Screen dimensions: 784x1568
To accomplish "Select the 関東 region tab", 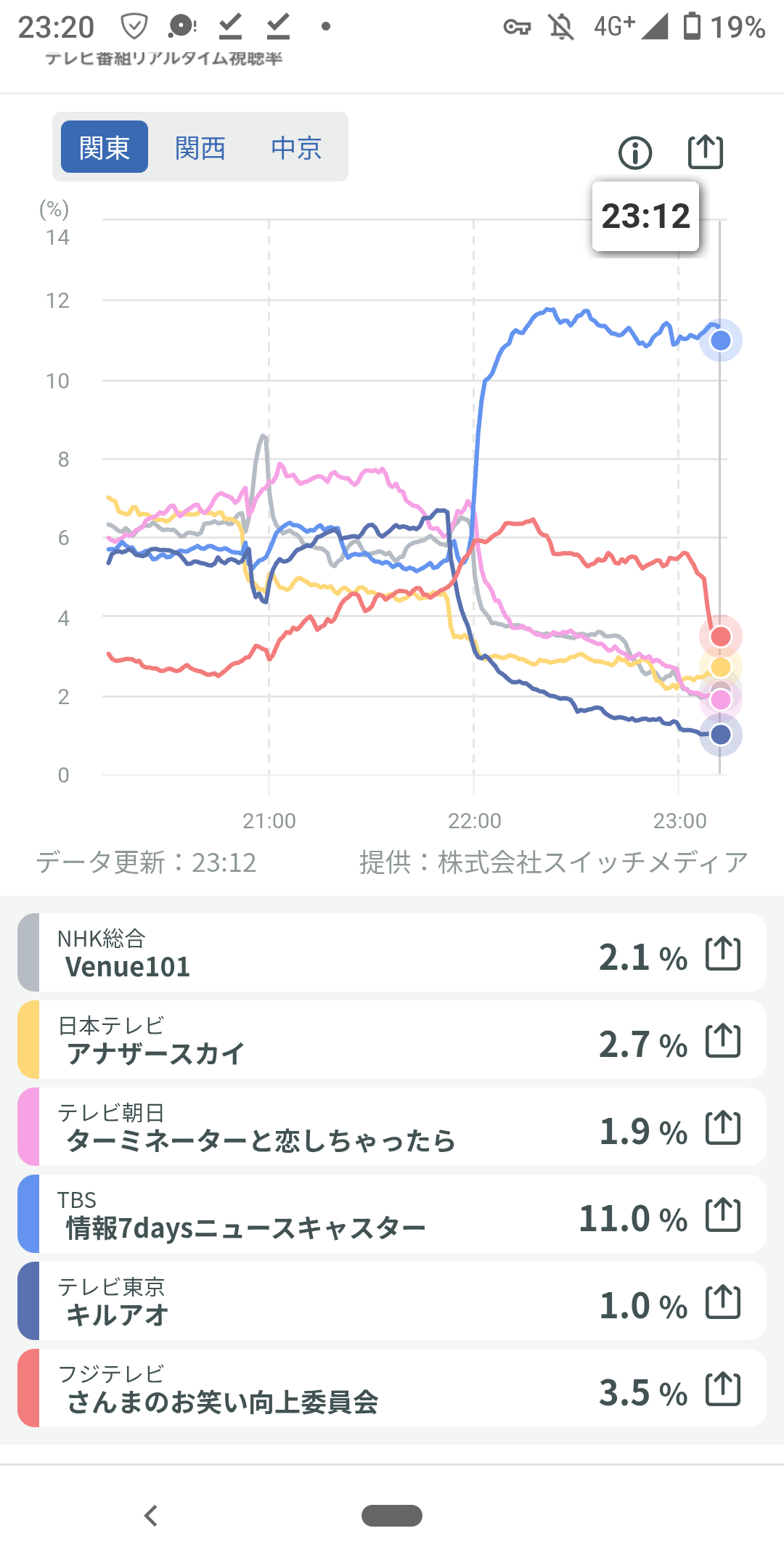I will (105, 147).
